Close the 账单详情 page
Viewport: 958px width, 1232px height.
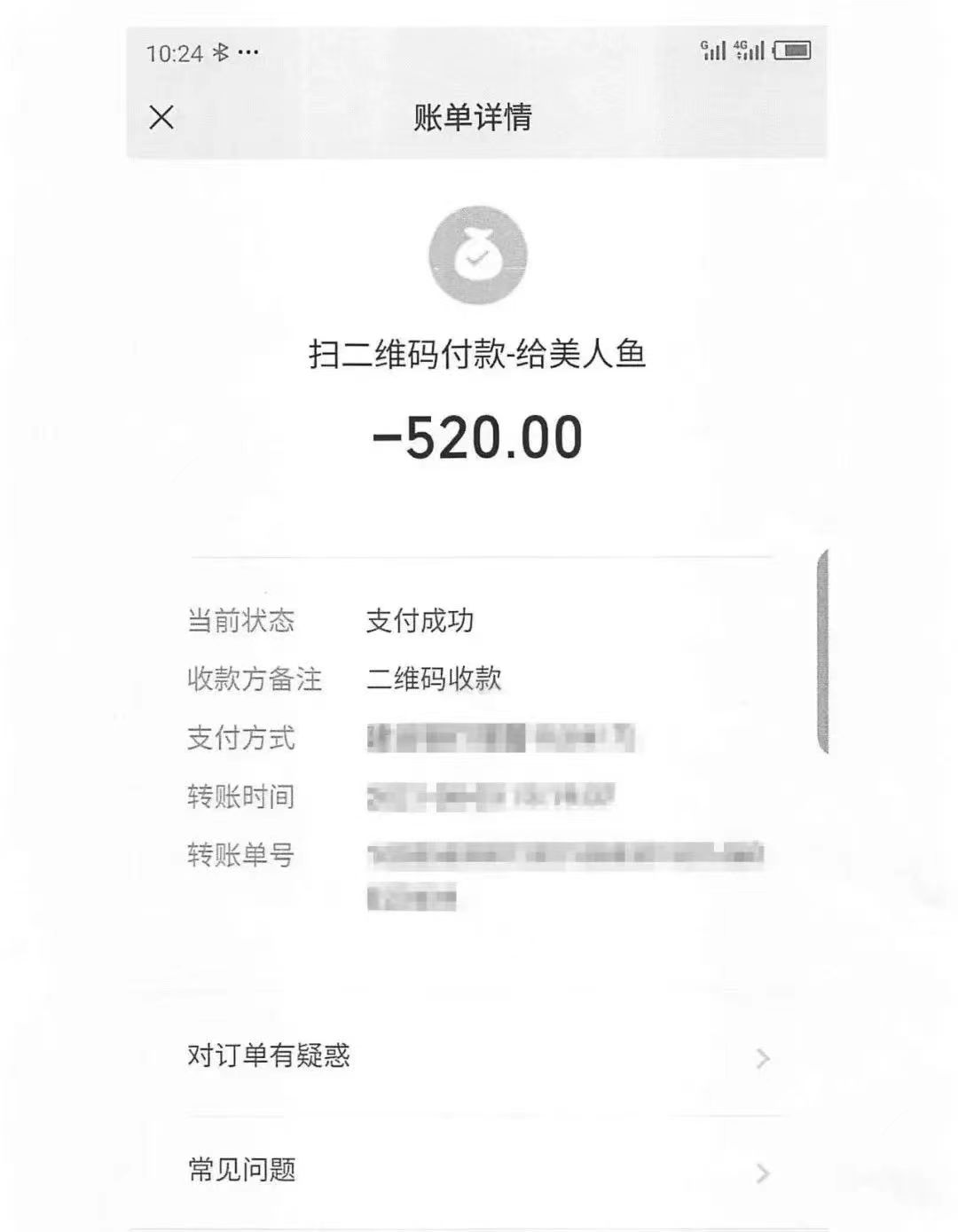(161, 117)
